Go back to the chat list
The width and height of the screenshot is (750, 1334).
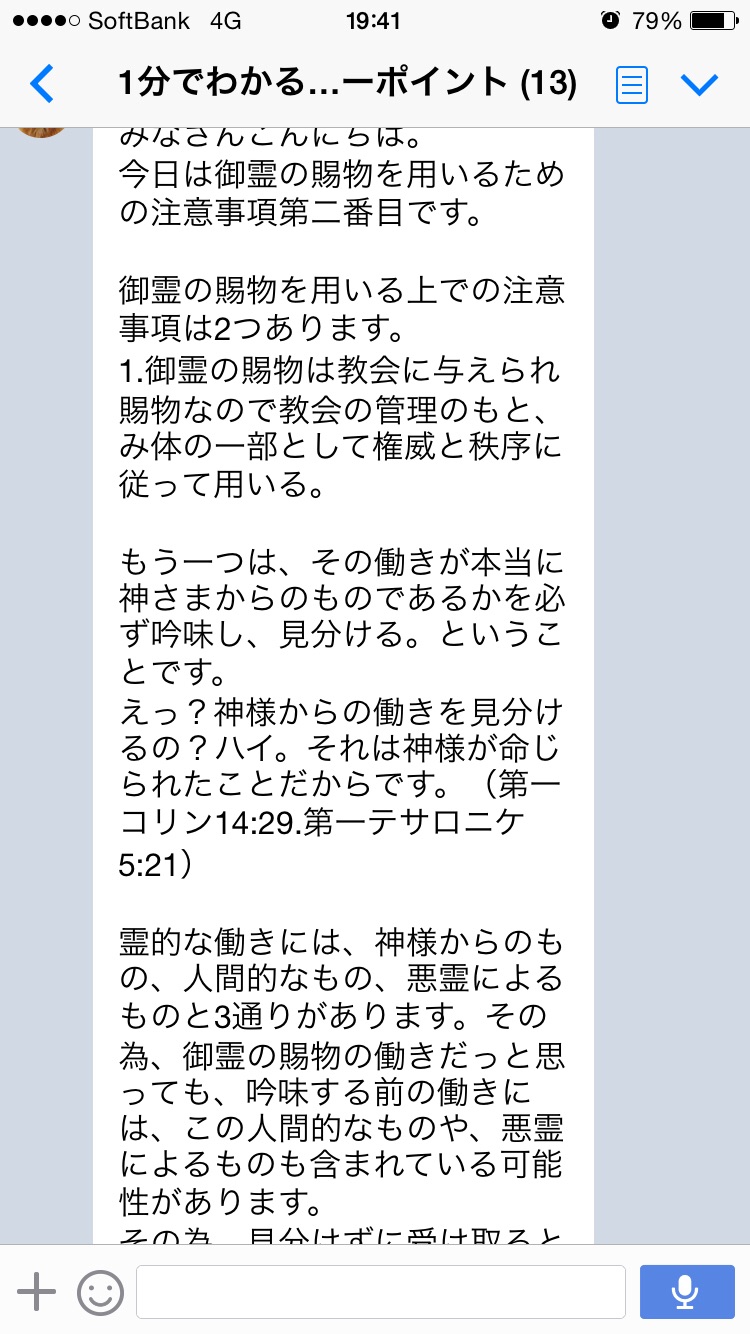click(42, 84)
